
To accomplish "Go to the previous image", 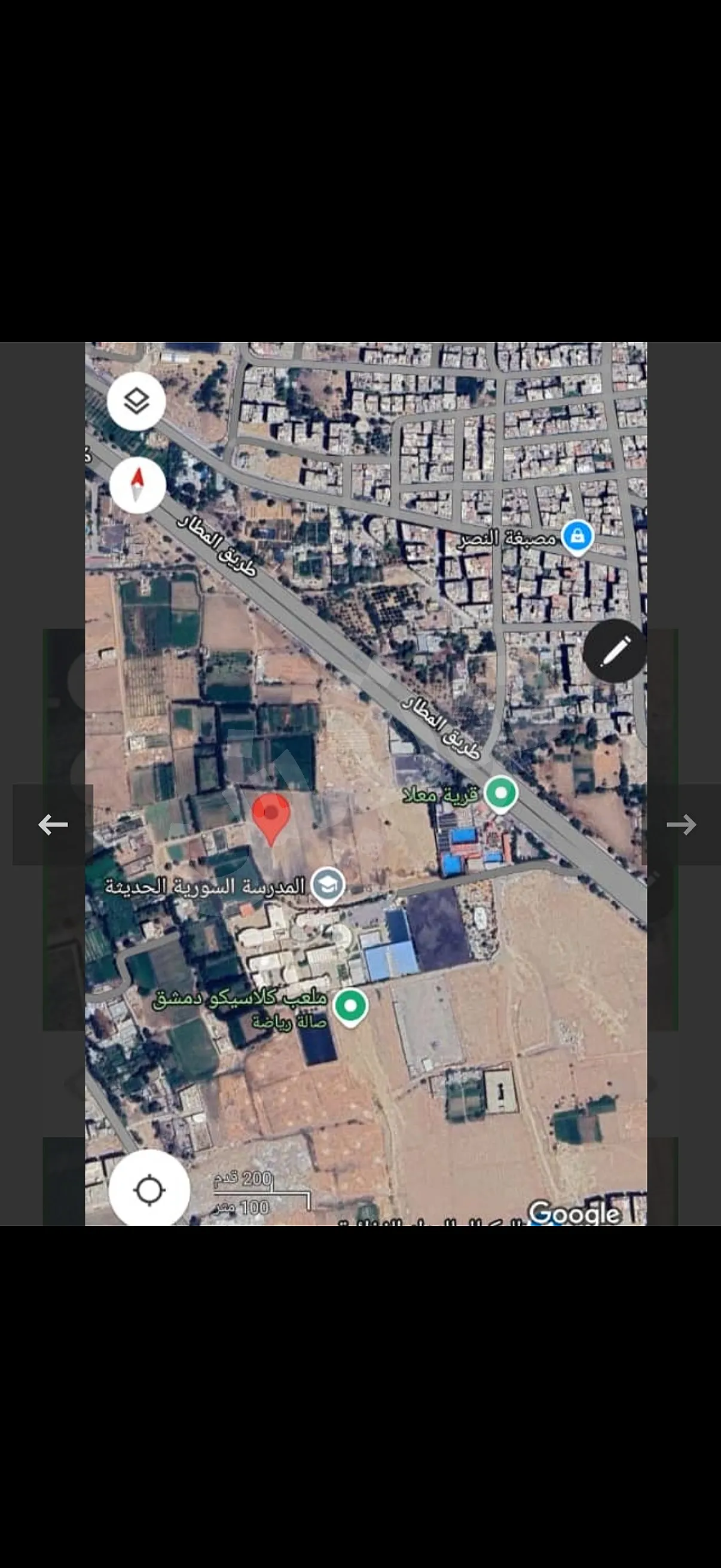I will coord(53,825).
